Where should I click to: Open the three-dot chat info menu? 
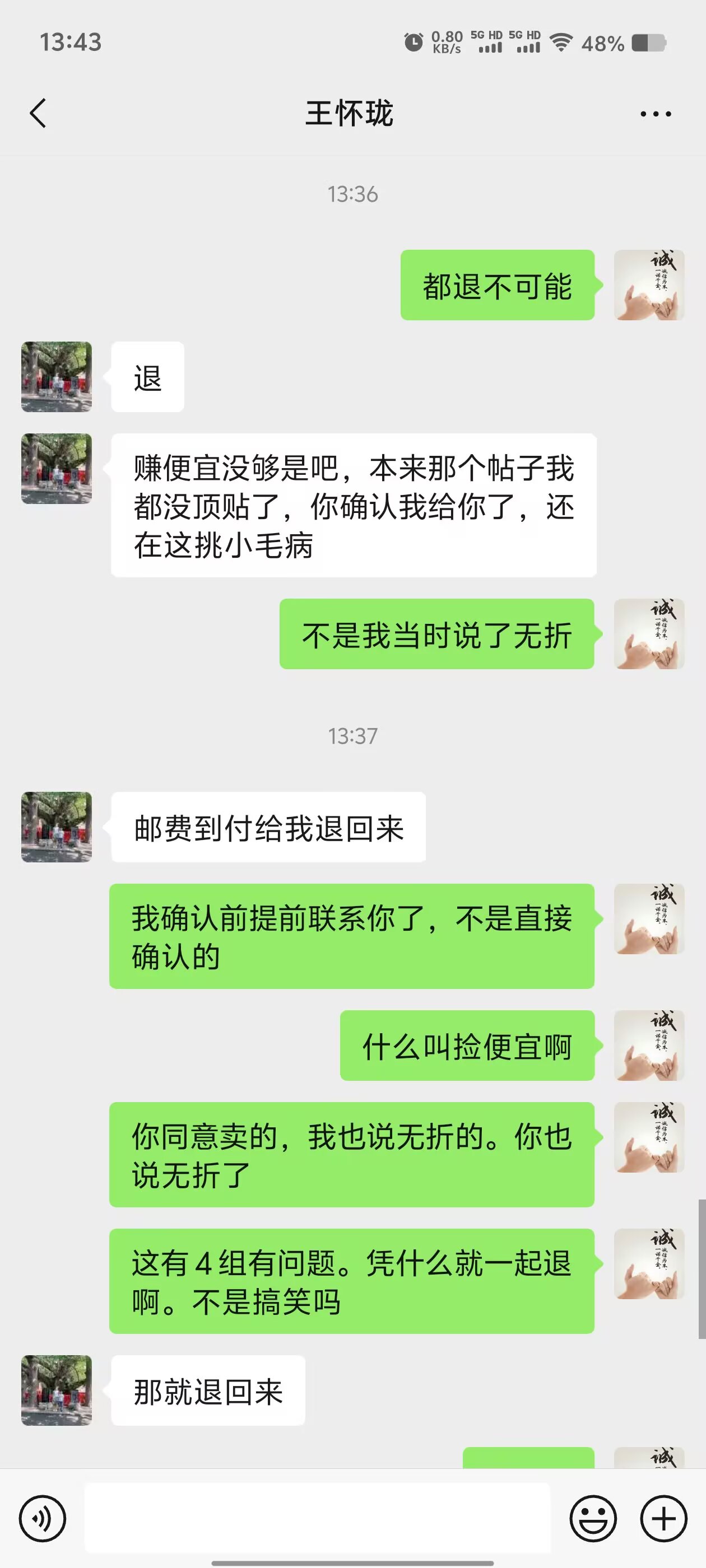tap(656, 114)
